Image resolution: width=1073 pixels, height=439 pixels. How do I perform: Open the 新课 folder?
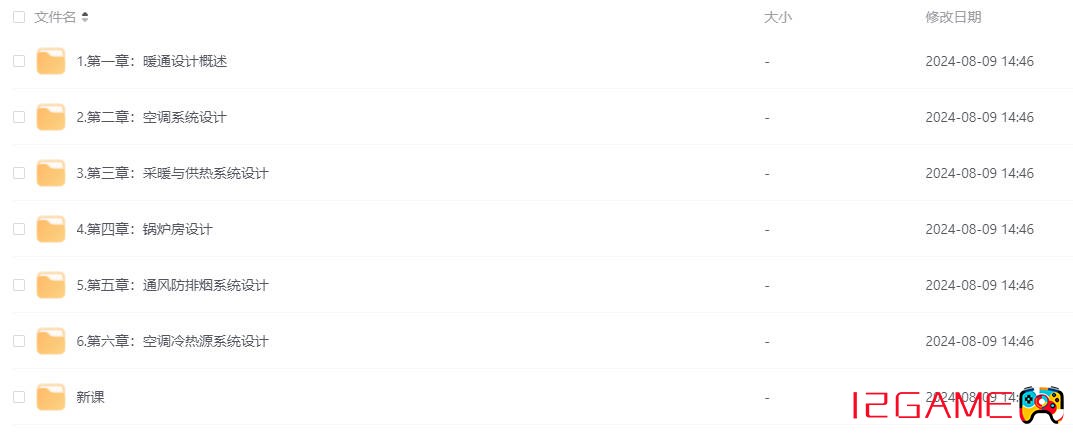[90, 398]
